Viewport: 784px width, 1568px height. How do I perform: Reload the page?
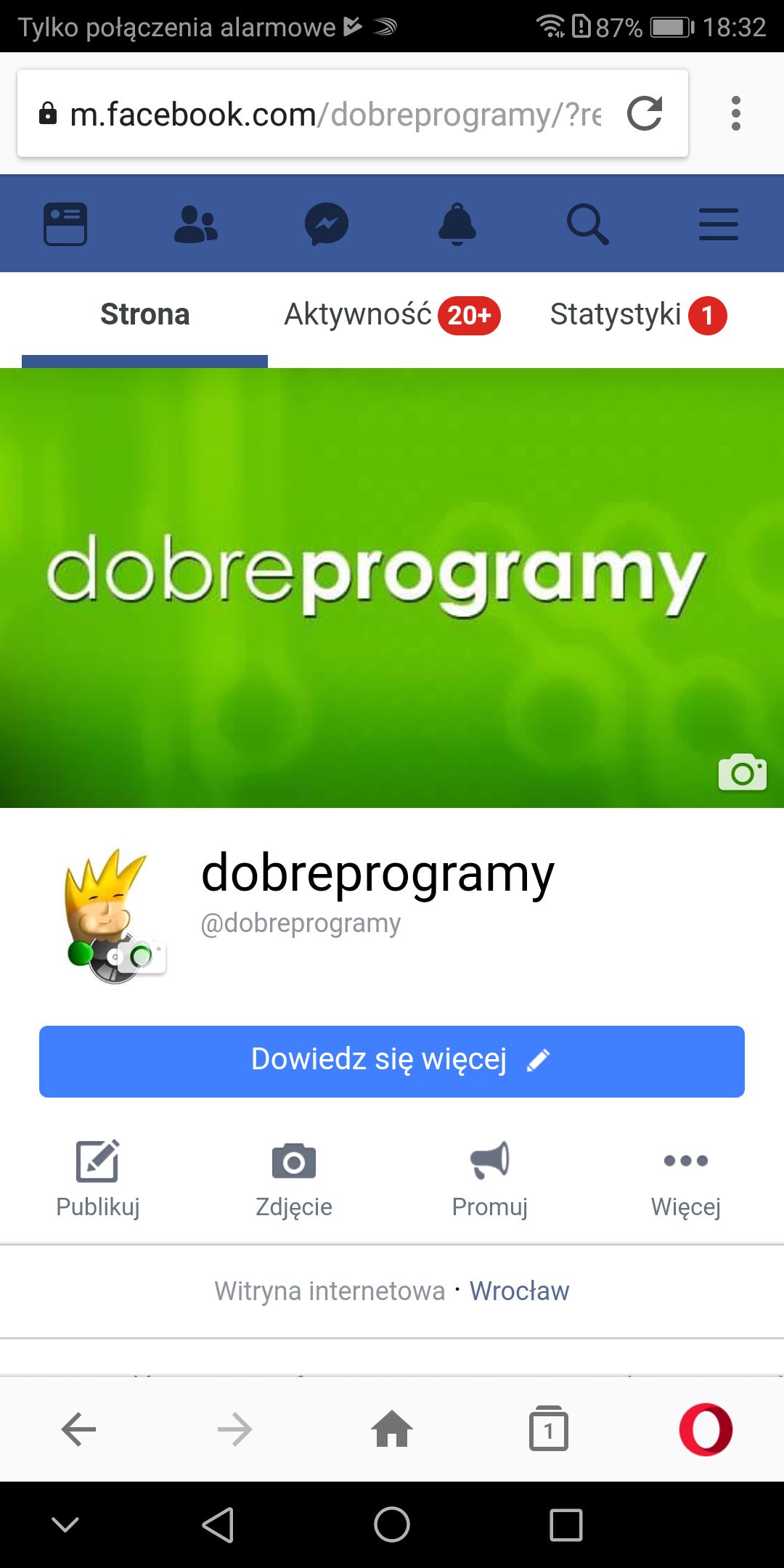(645, 113)
